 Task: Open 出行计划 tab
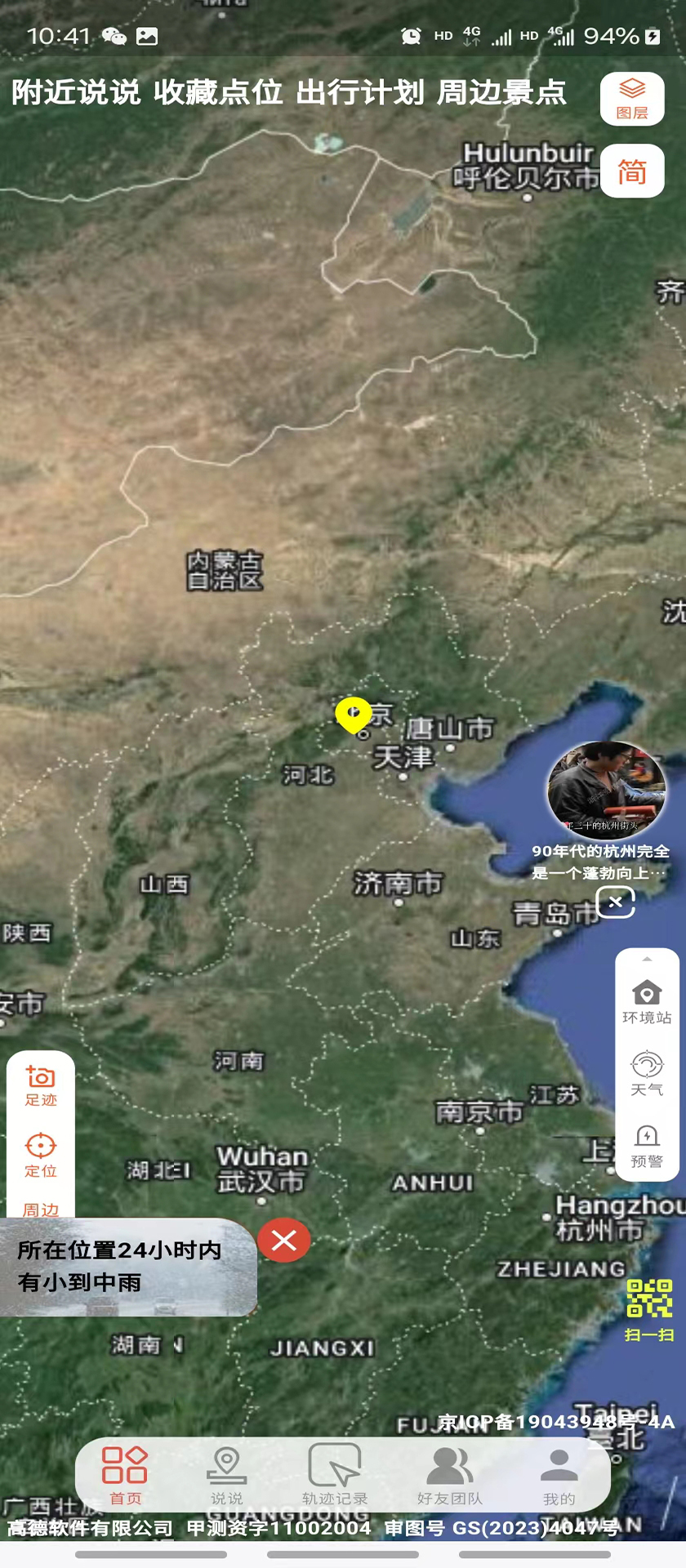coord(360,92)
